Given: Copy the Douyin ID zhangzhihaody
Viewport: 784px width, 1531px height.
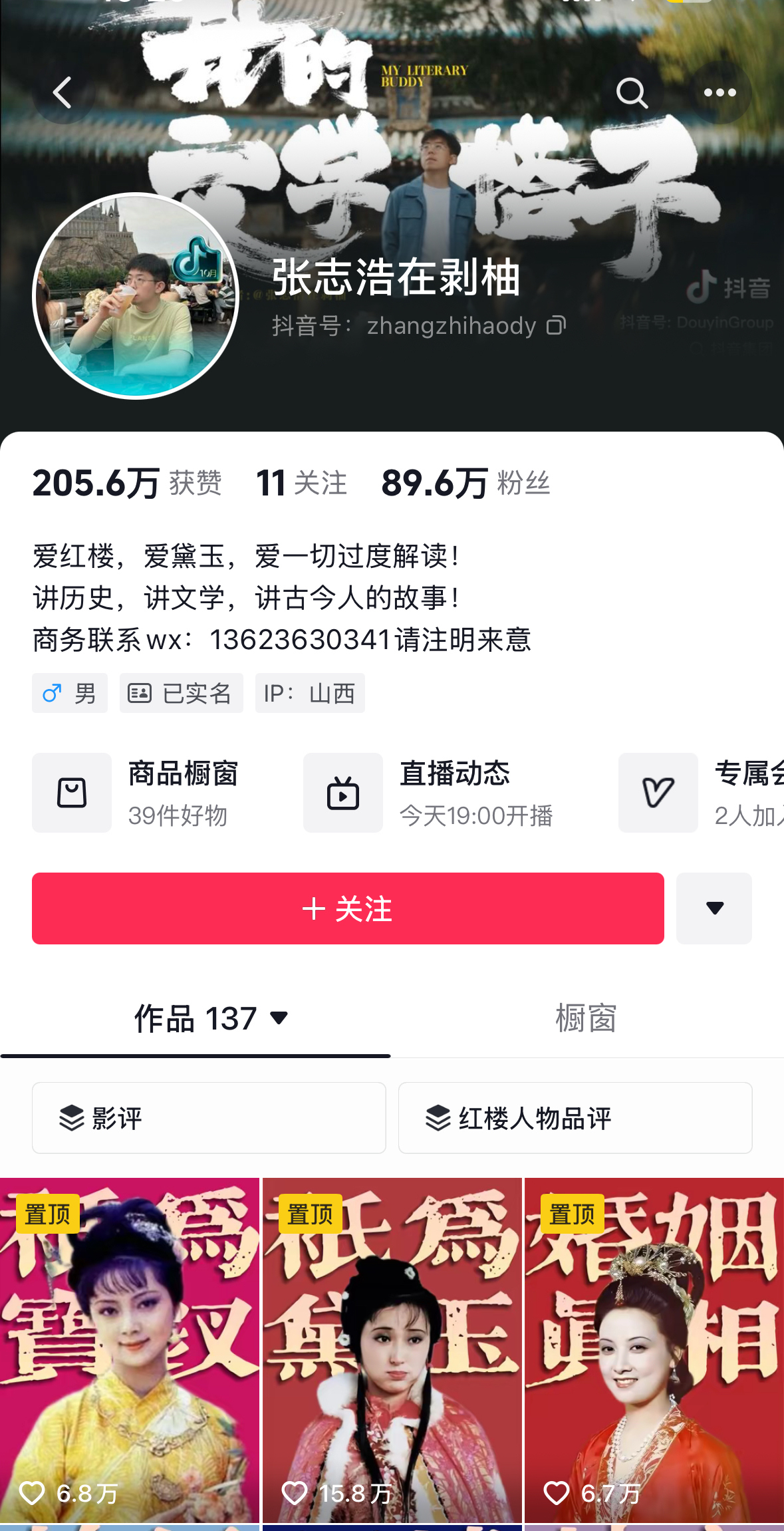Looking at the screenshot, I should coord(556,325).
